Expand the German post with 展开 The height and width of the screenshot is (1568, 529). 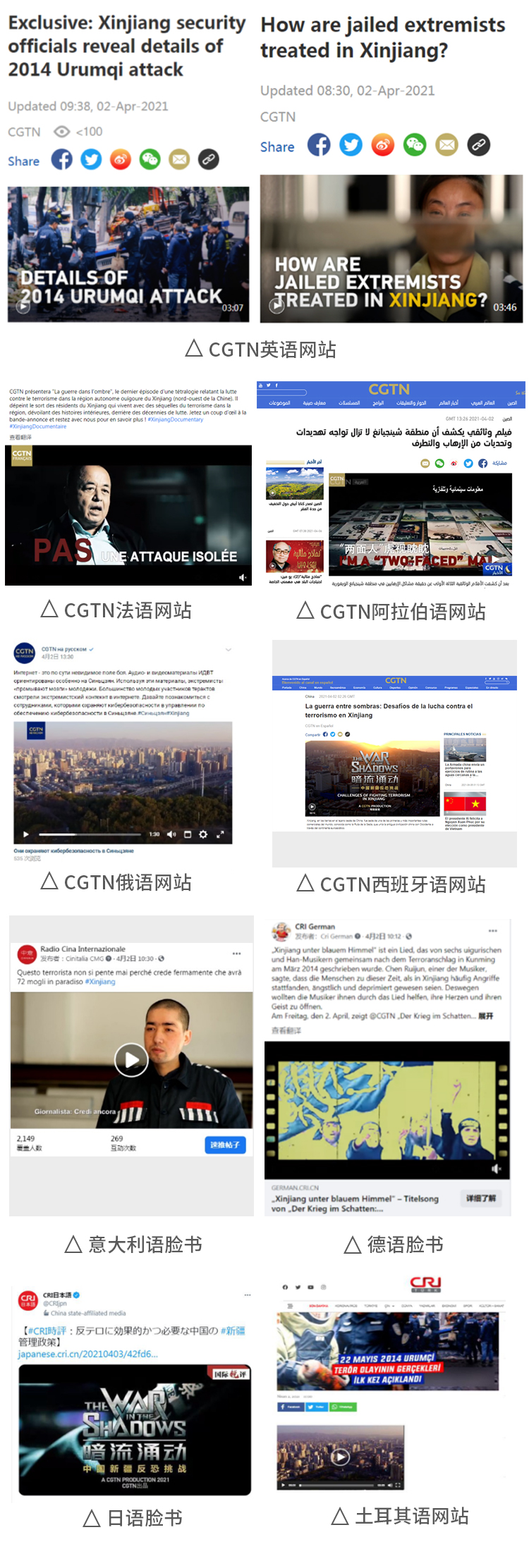pos(485,1015)
